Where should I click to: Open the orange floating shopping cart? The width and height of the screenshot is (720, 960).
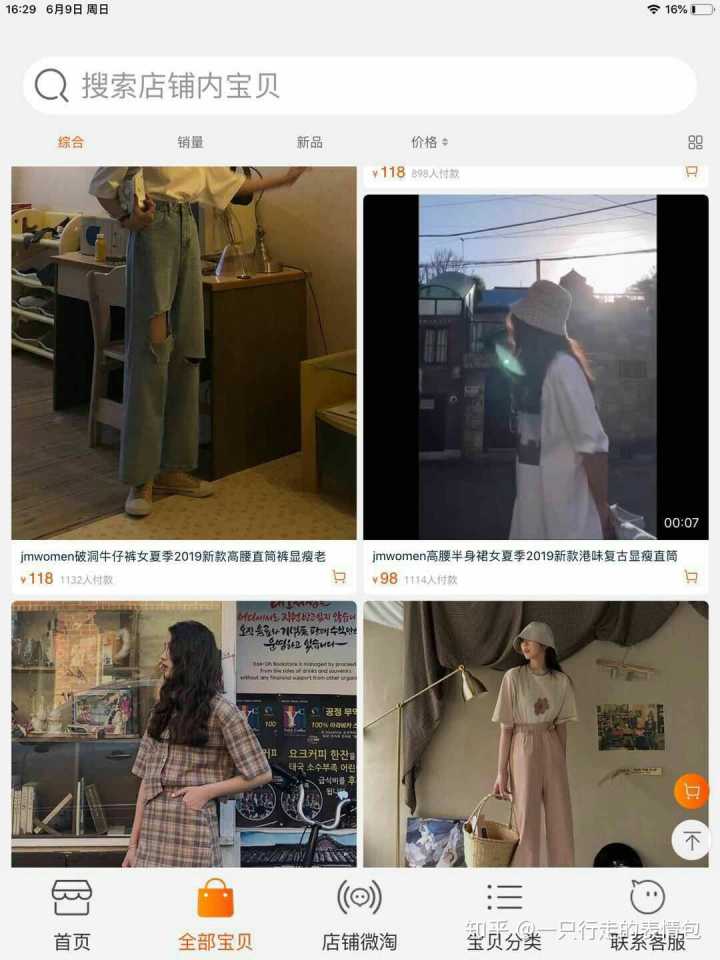click(x=691, y=792)
